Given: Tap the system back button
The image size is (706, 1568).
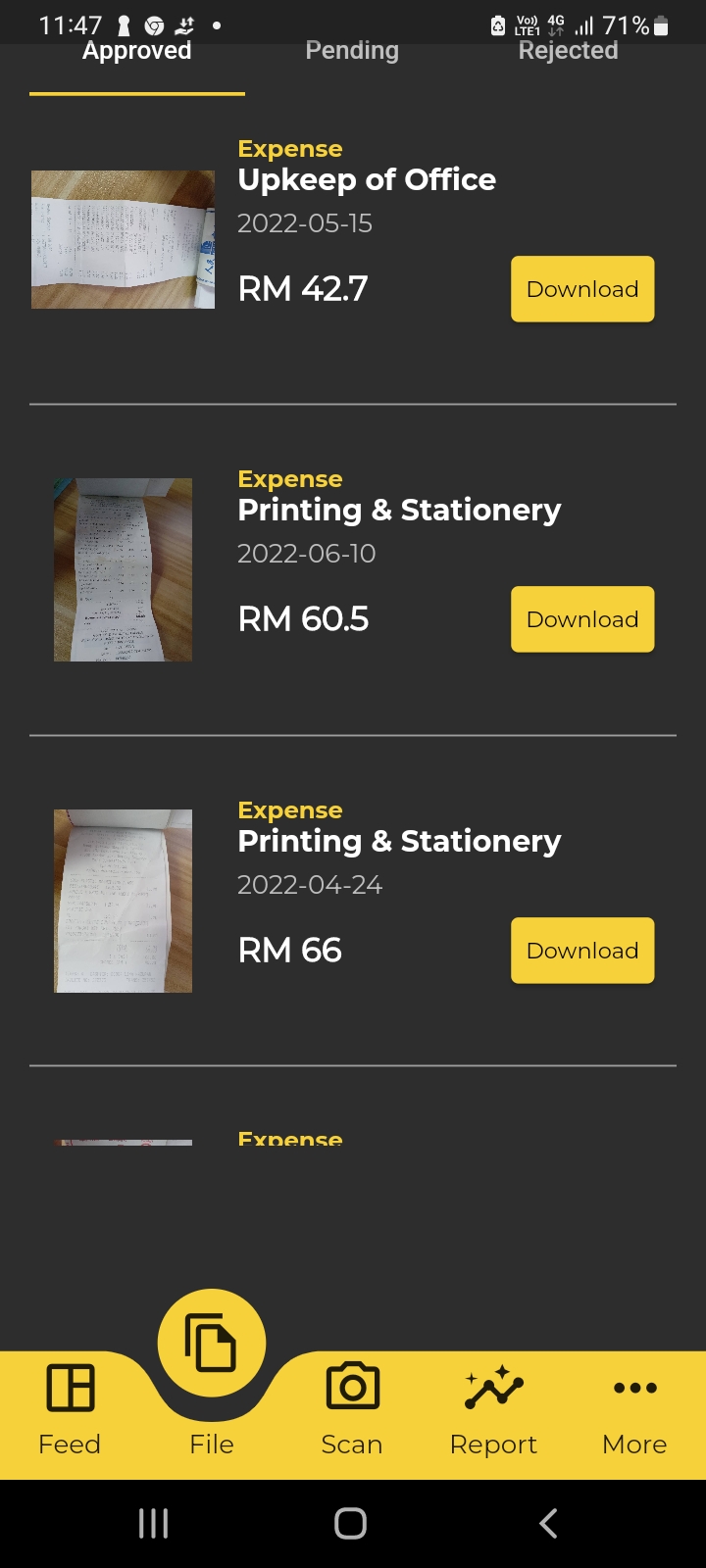Looking at the screenshot, I should click(549, 1523).
